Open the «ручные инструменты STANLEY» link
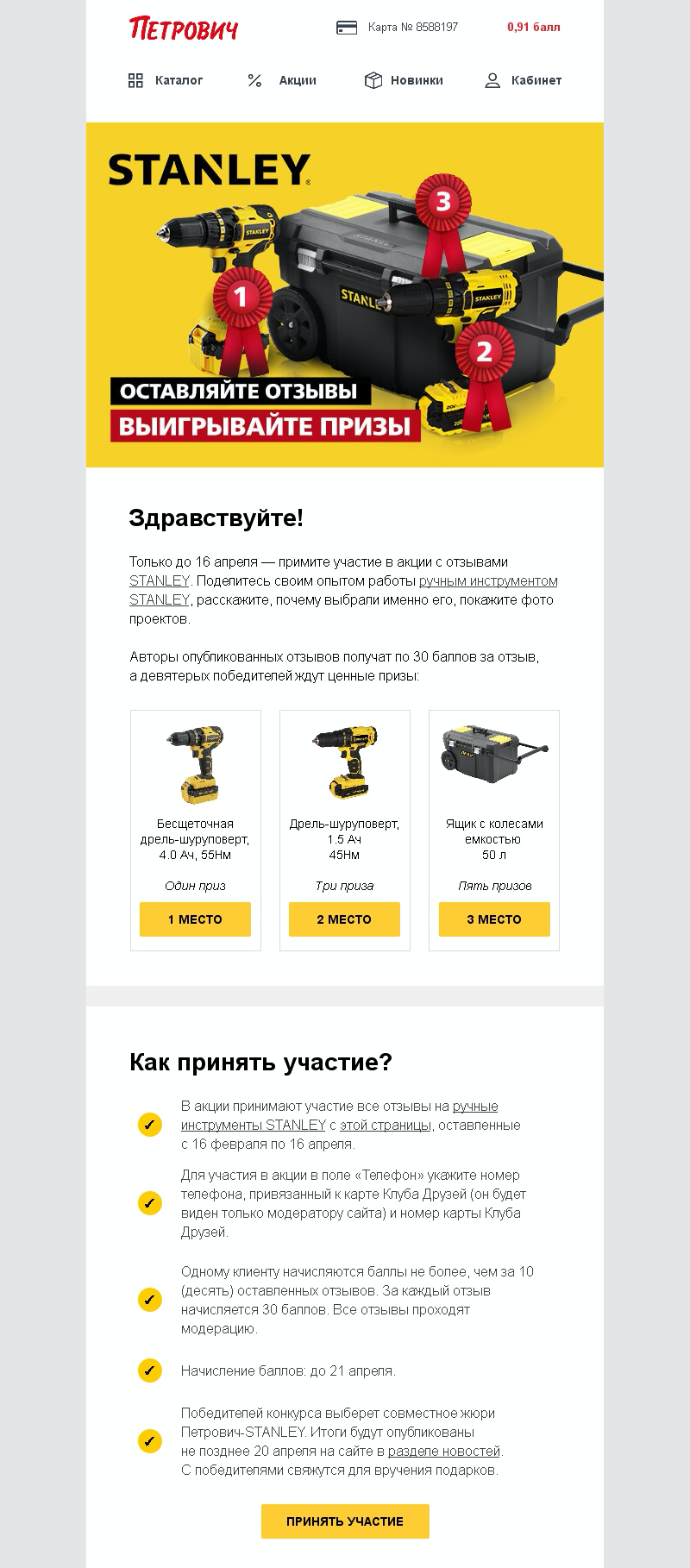The width and height of the screenshot is (690, 1568). click(253, 1126)
